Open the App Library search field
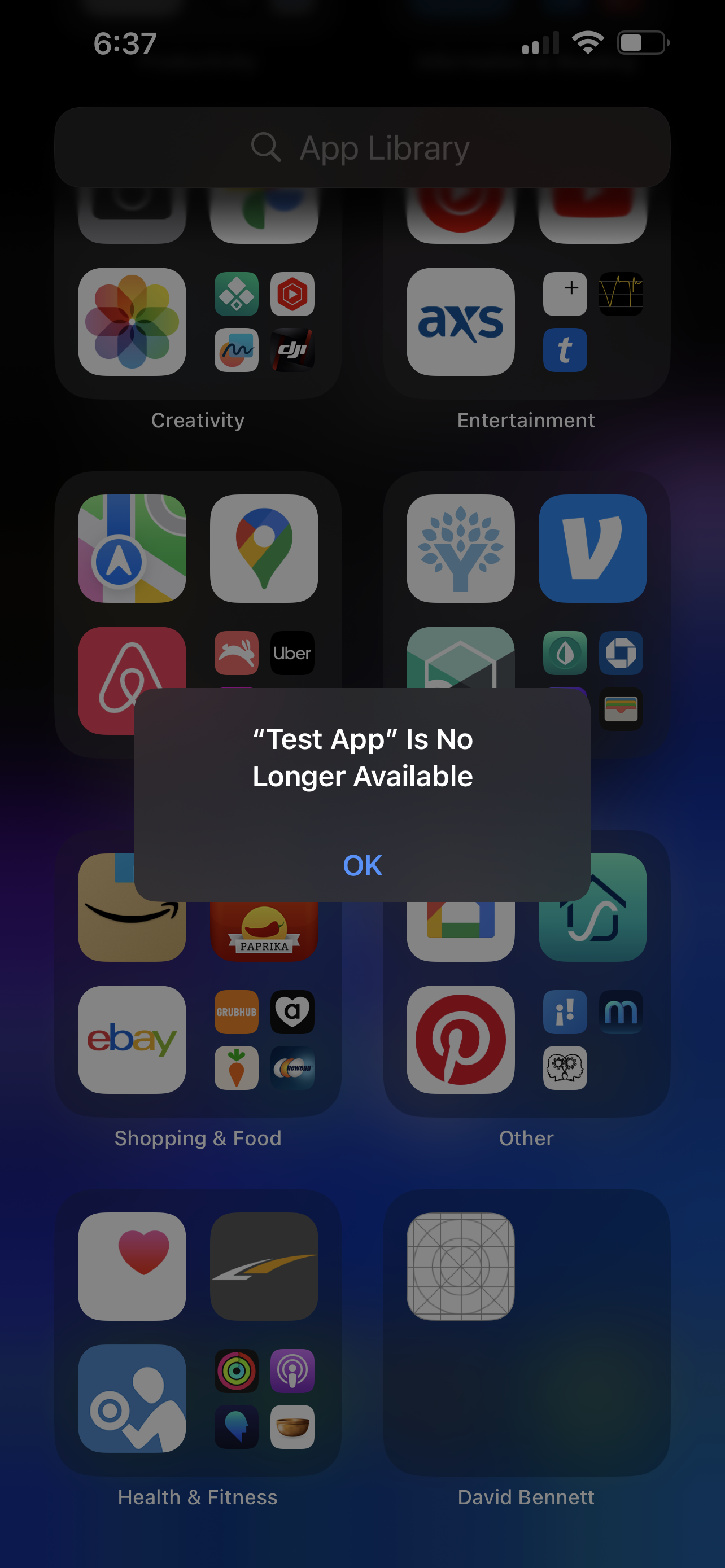The width and height of the screenshot is (725, 1568). 362,147
